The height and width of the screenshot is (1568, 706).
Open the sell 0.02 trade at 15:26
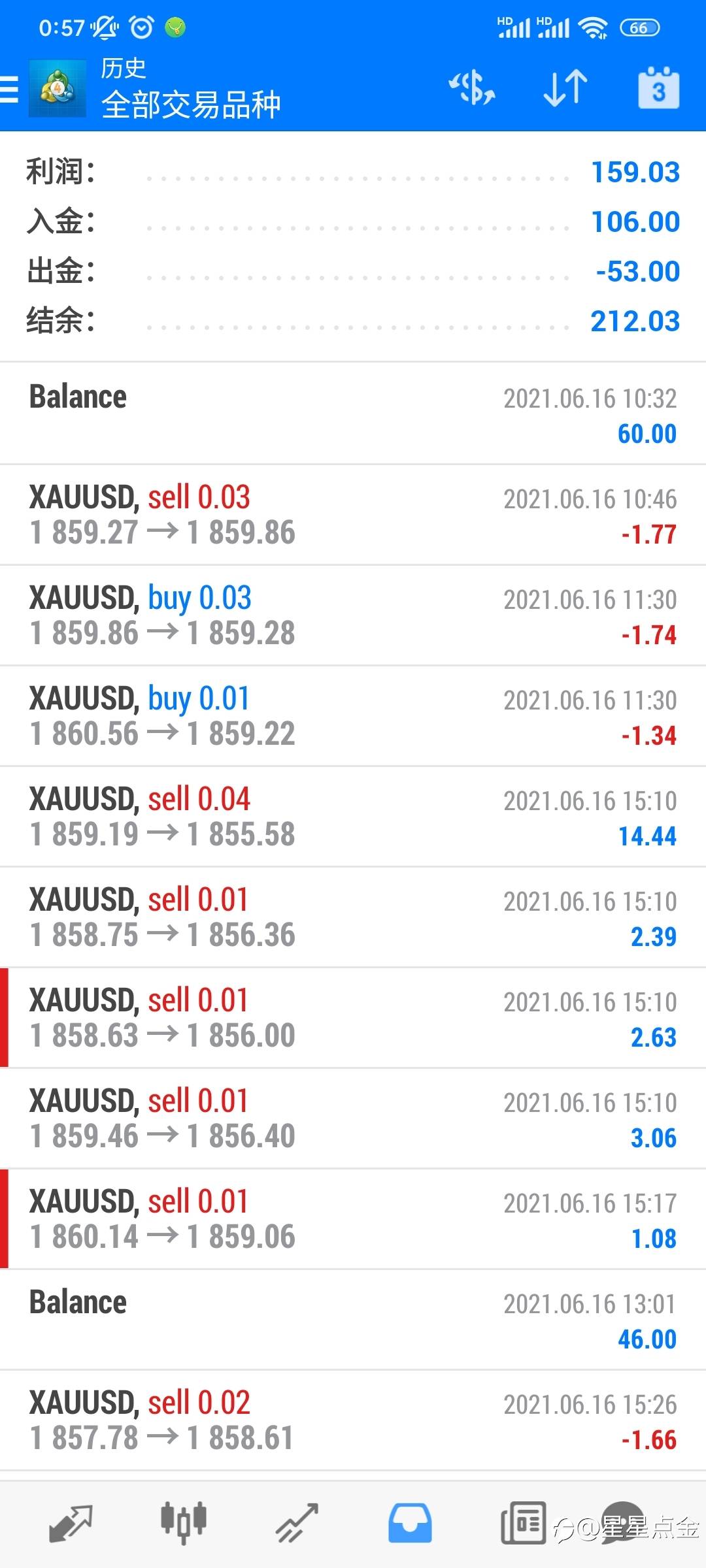point(353,1420)
